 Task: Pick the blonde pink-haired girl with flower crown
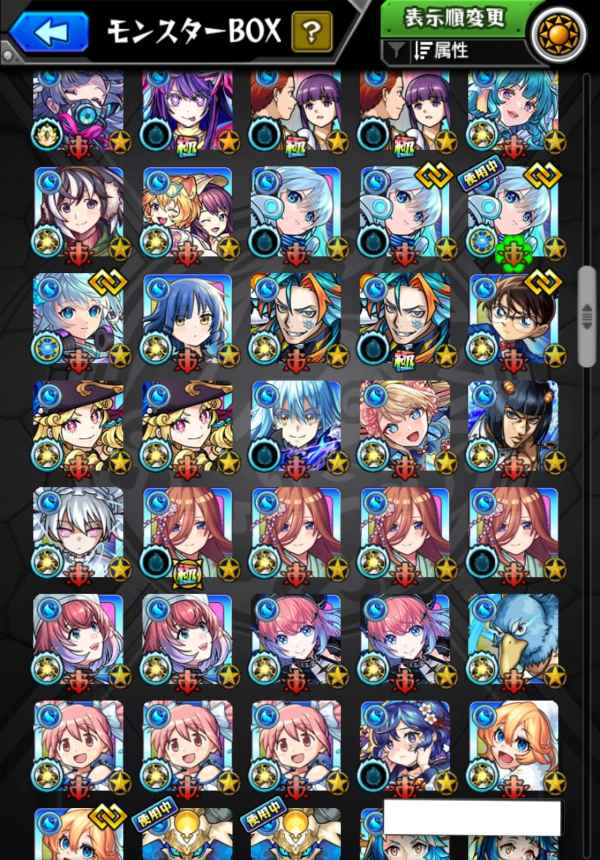tap(404, 423)
